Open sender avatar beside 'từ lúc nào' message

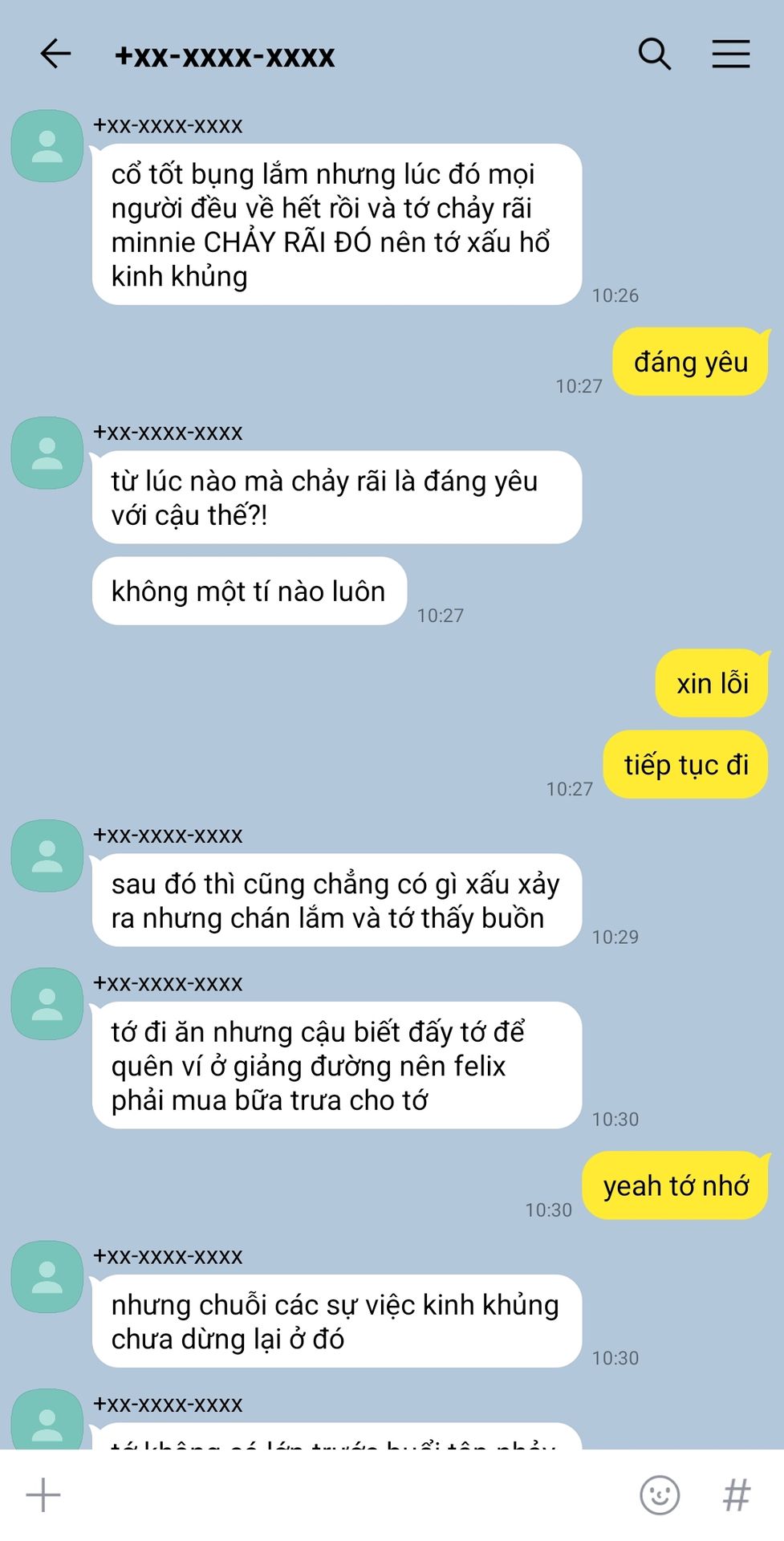click(x=47, y=453)
